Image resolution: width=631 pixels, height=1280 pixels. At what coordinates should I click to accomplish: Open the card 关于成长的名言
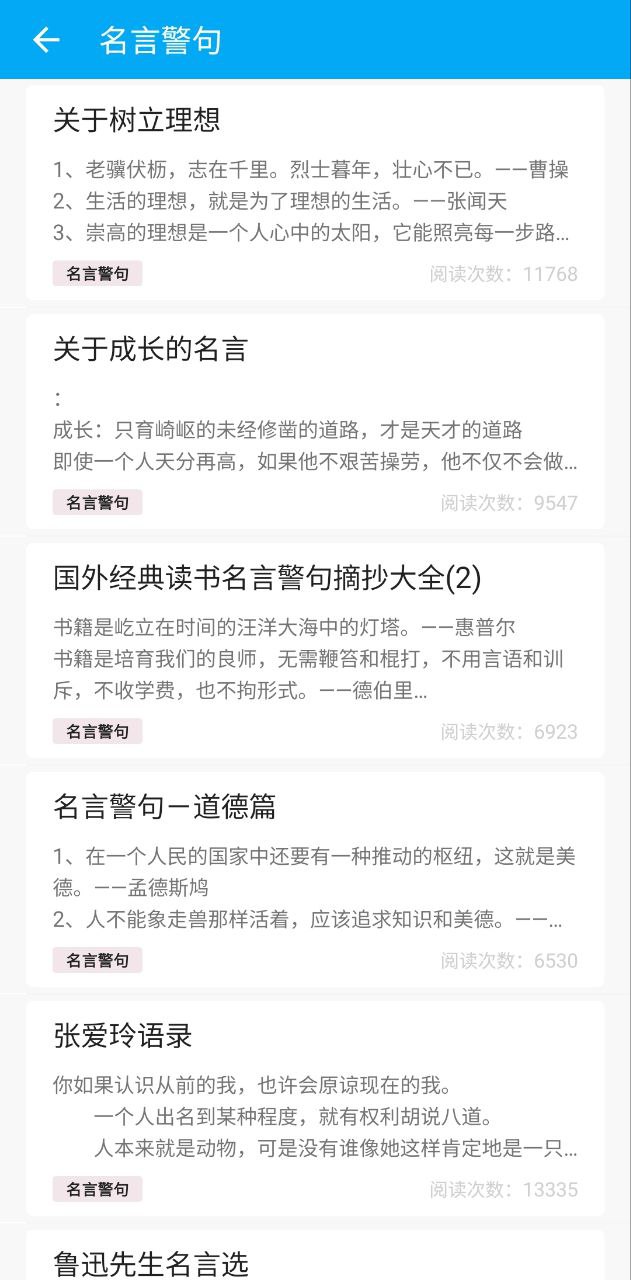click(x=314, y=421)
